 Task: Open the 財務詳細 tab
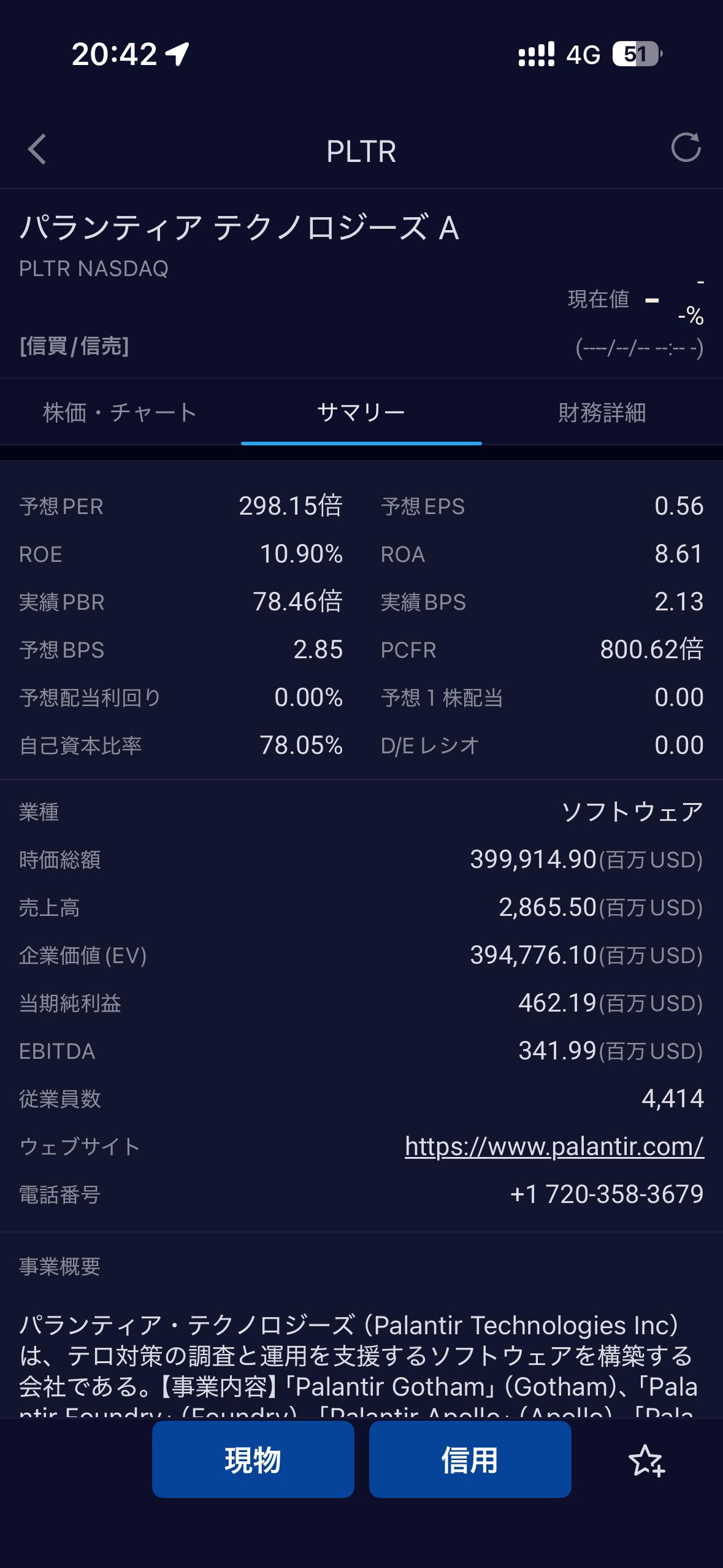click(x=602, y=412)
